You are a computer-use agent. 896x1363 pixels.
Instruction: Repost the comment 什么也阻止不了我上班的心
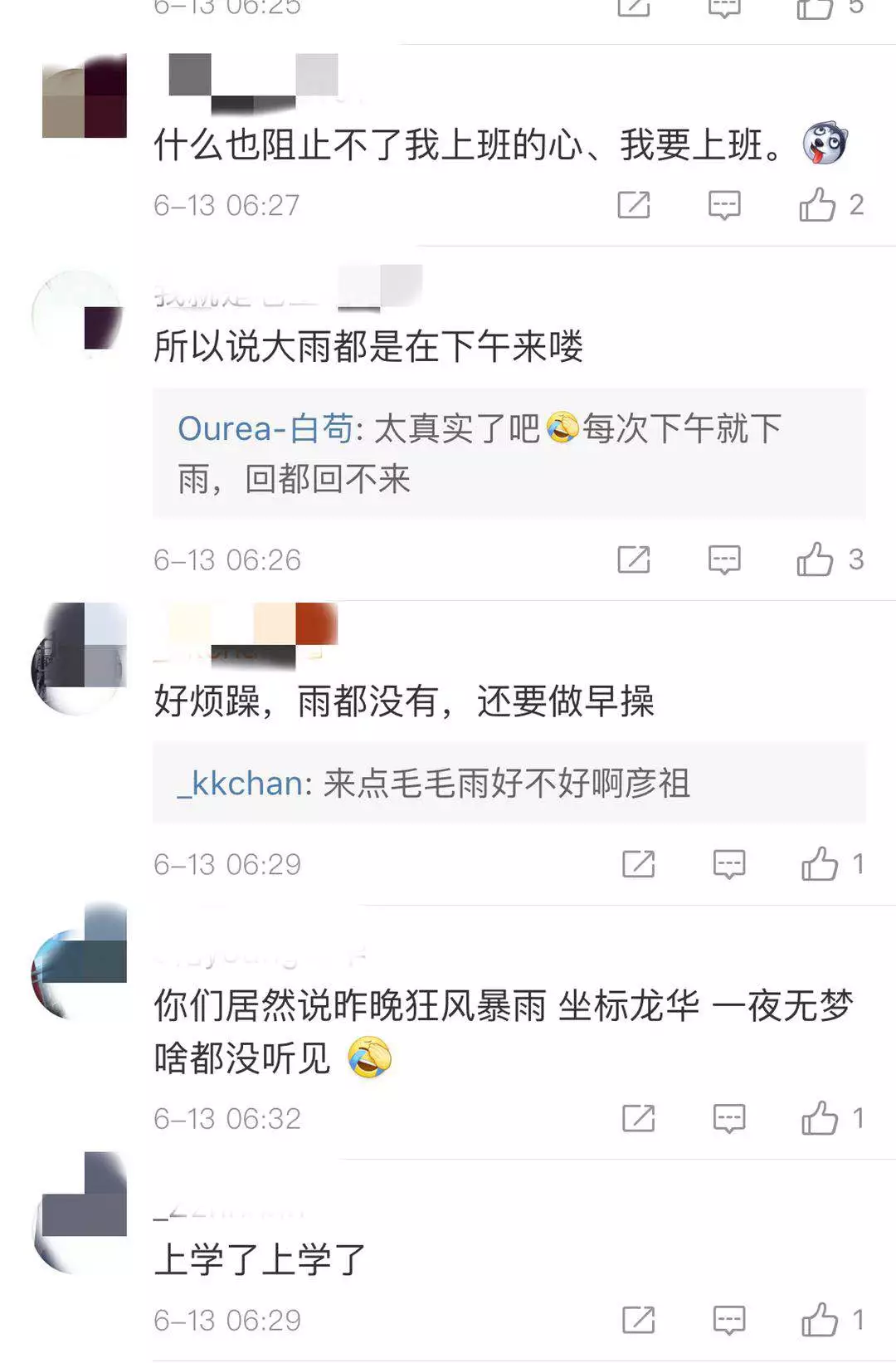pos(634,205)
